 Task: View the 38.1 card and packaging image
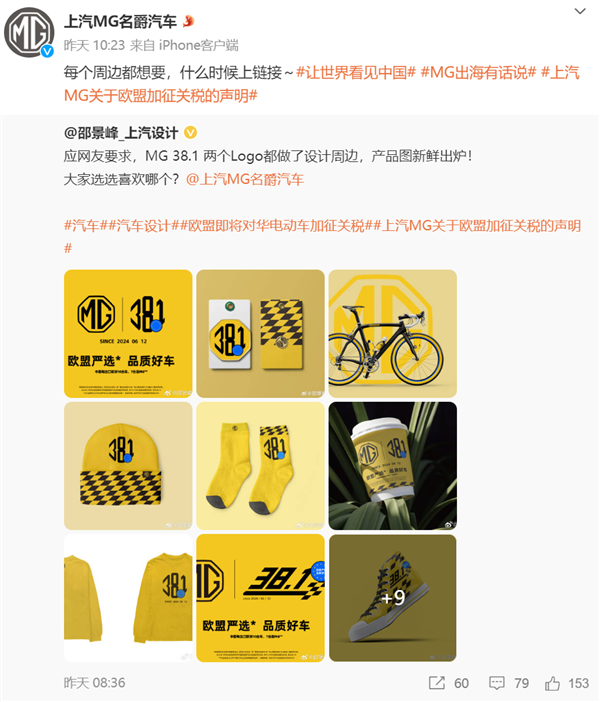[260, 333]
